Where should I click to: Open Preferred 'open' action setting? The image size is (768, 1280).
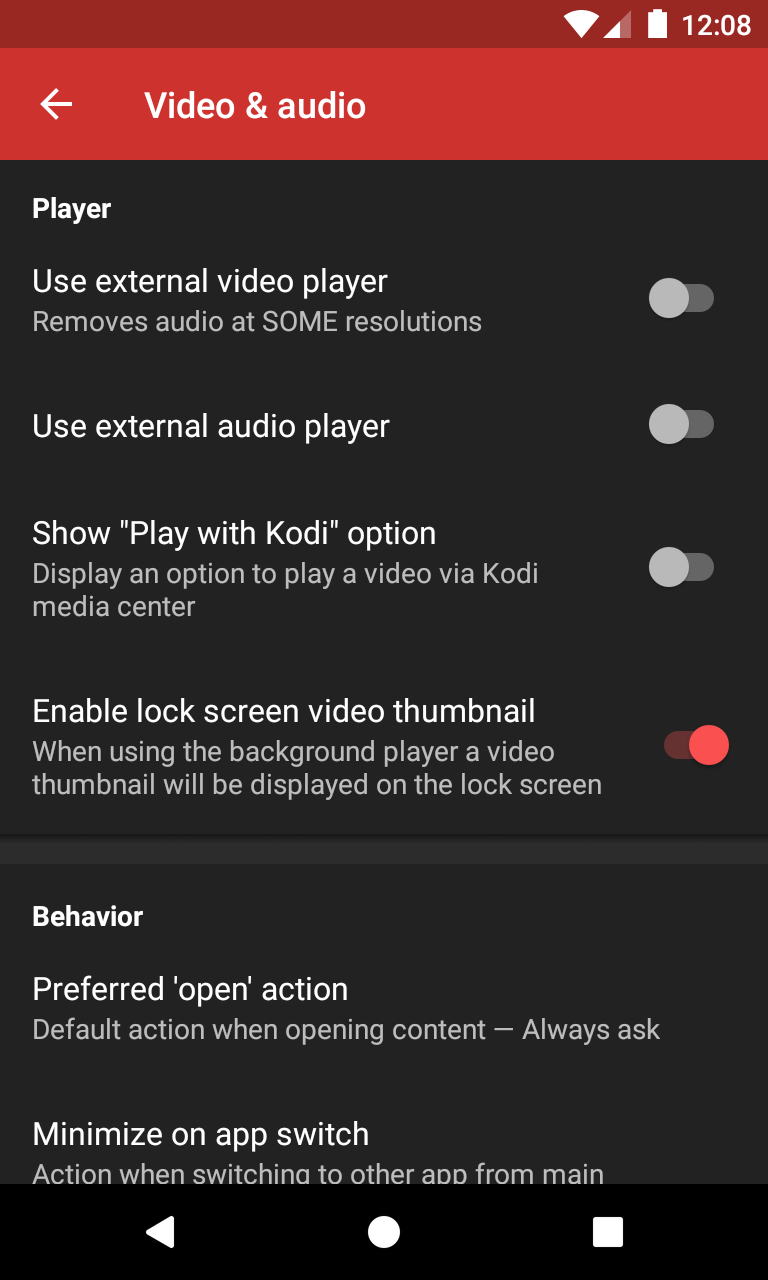pyautogui.click(x=384, y=1009)
